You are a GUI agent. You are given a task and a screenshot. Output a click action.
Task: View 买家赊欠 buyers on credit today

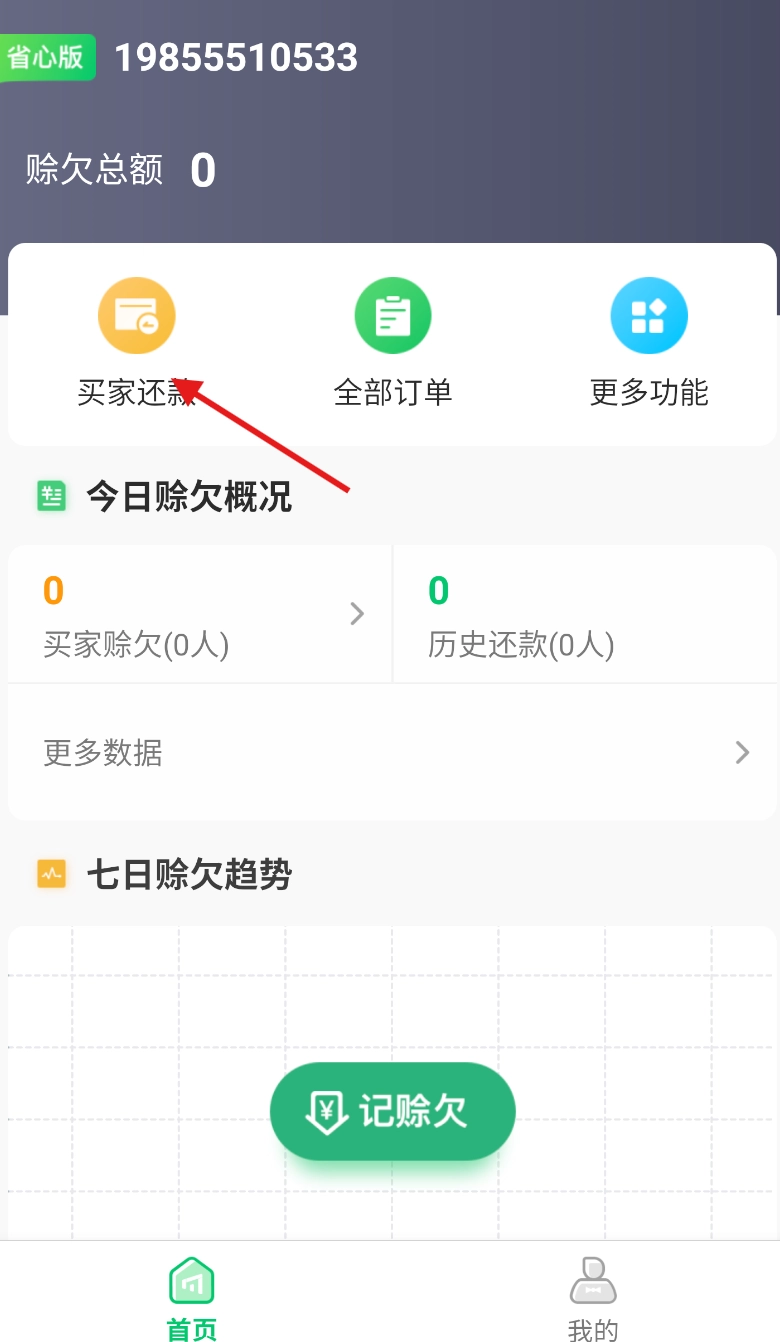(x=200, y=614)
